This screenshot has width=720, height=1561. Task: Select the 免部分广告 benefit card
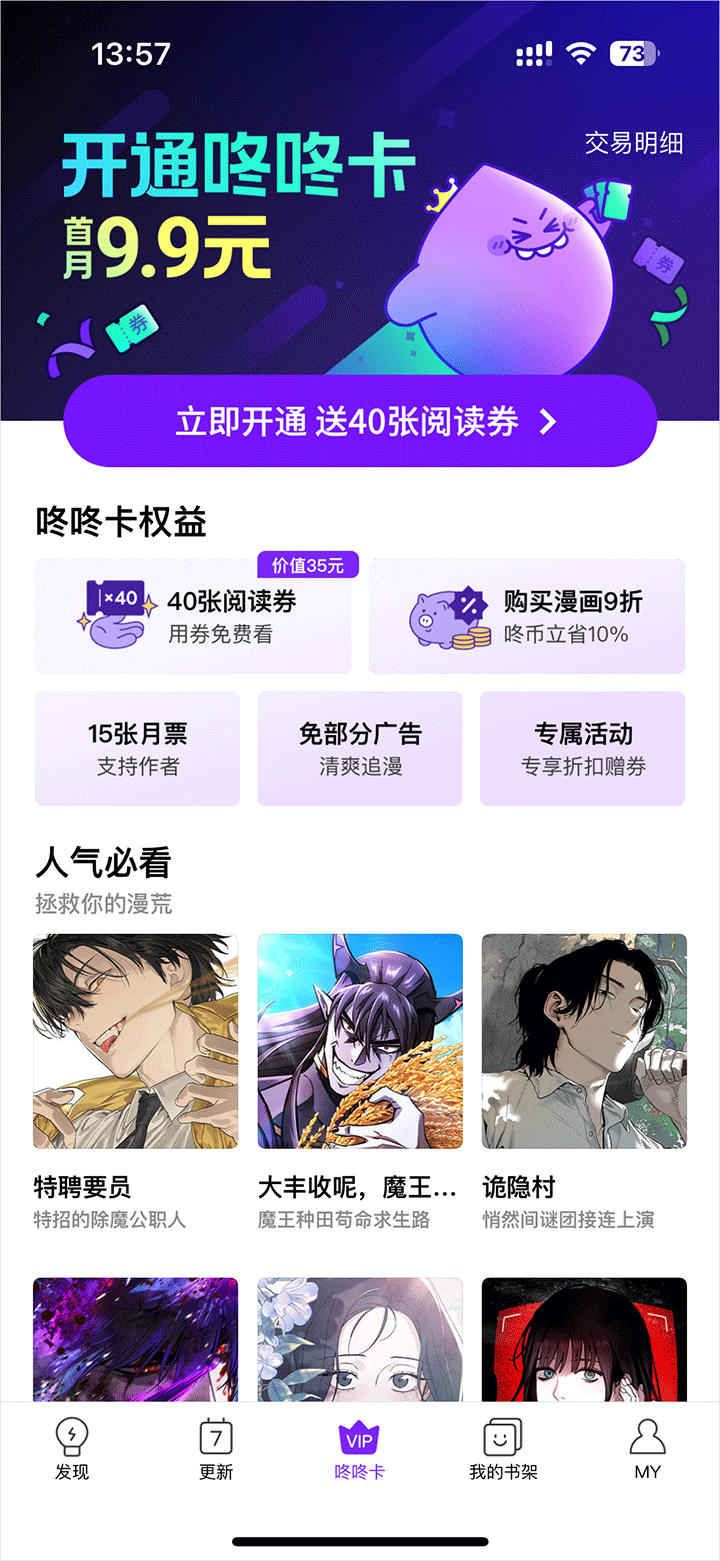pos(360,748)
